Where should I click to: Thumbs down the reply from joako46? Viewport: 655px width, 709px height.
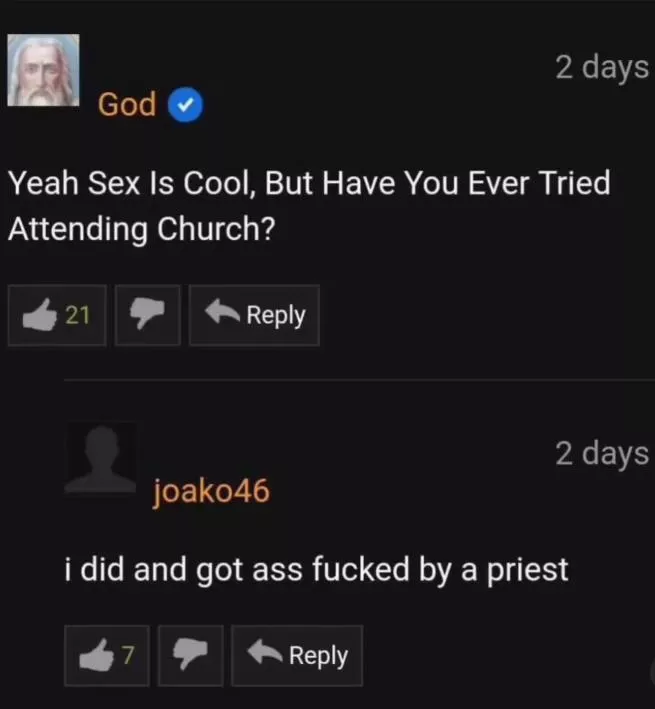pos(189,655)
